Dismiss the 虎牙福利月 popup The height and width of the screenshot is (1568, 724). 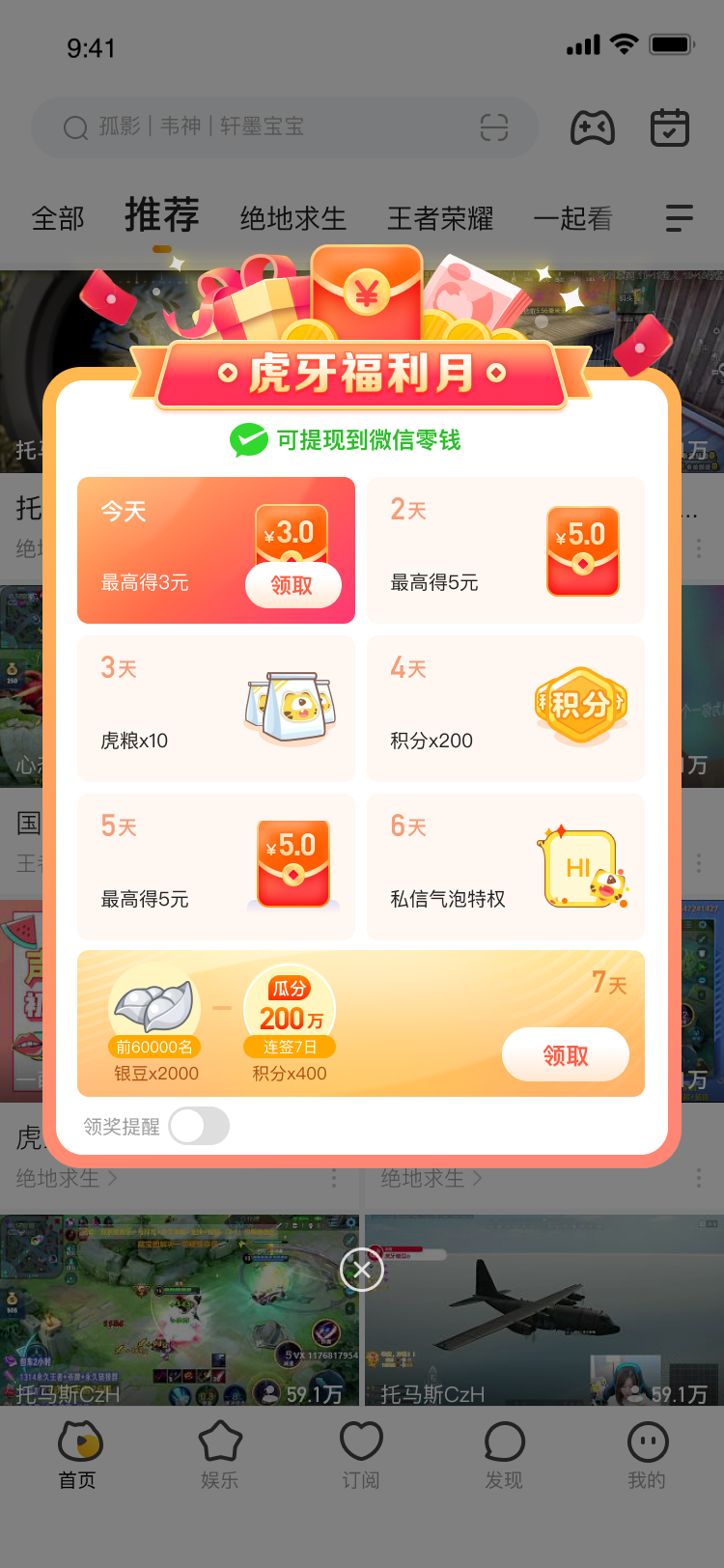coord(362,1270)
